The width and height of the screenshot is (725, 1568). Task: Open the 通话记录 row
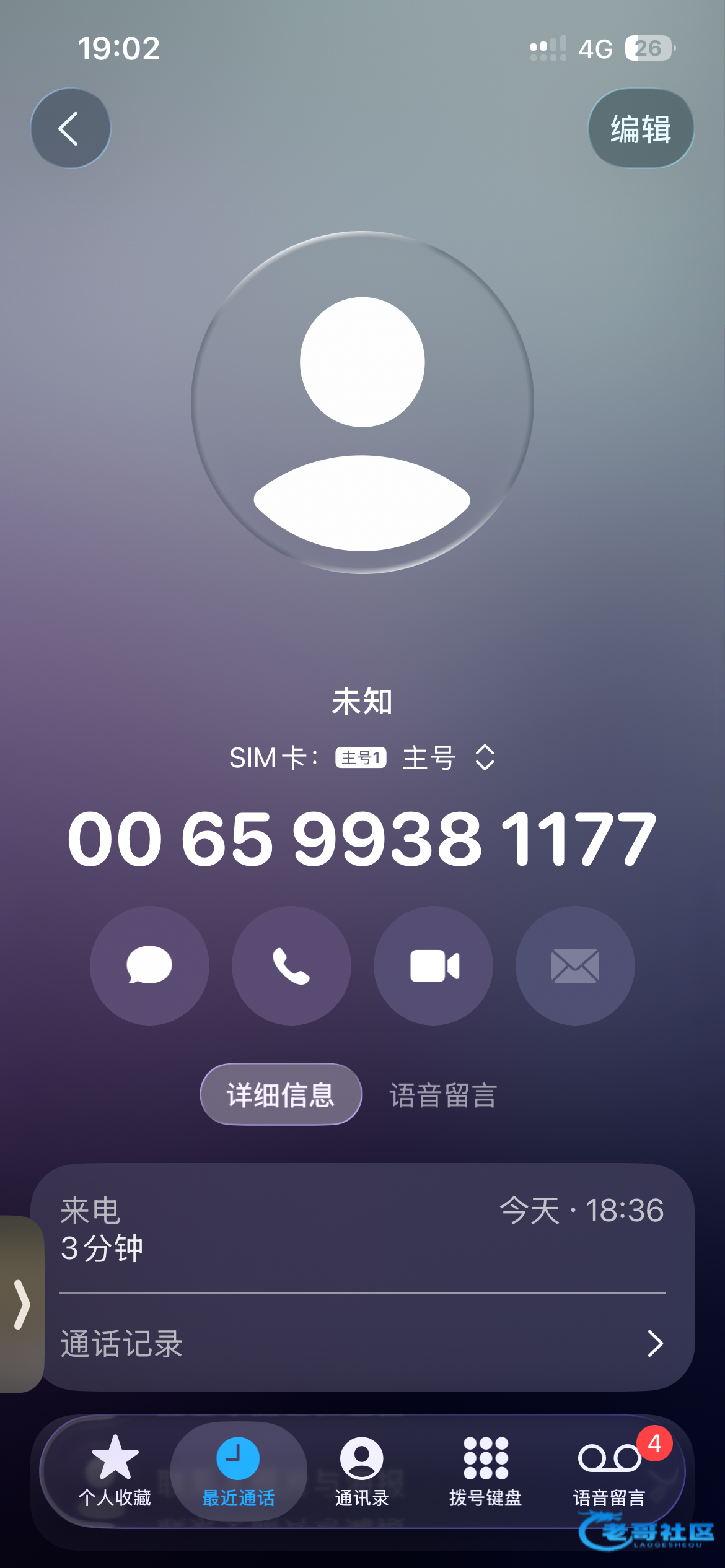(x=362, y=1343)
